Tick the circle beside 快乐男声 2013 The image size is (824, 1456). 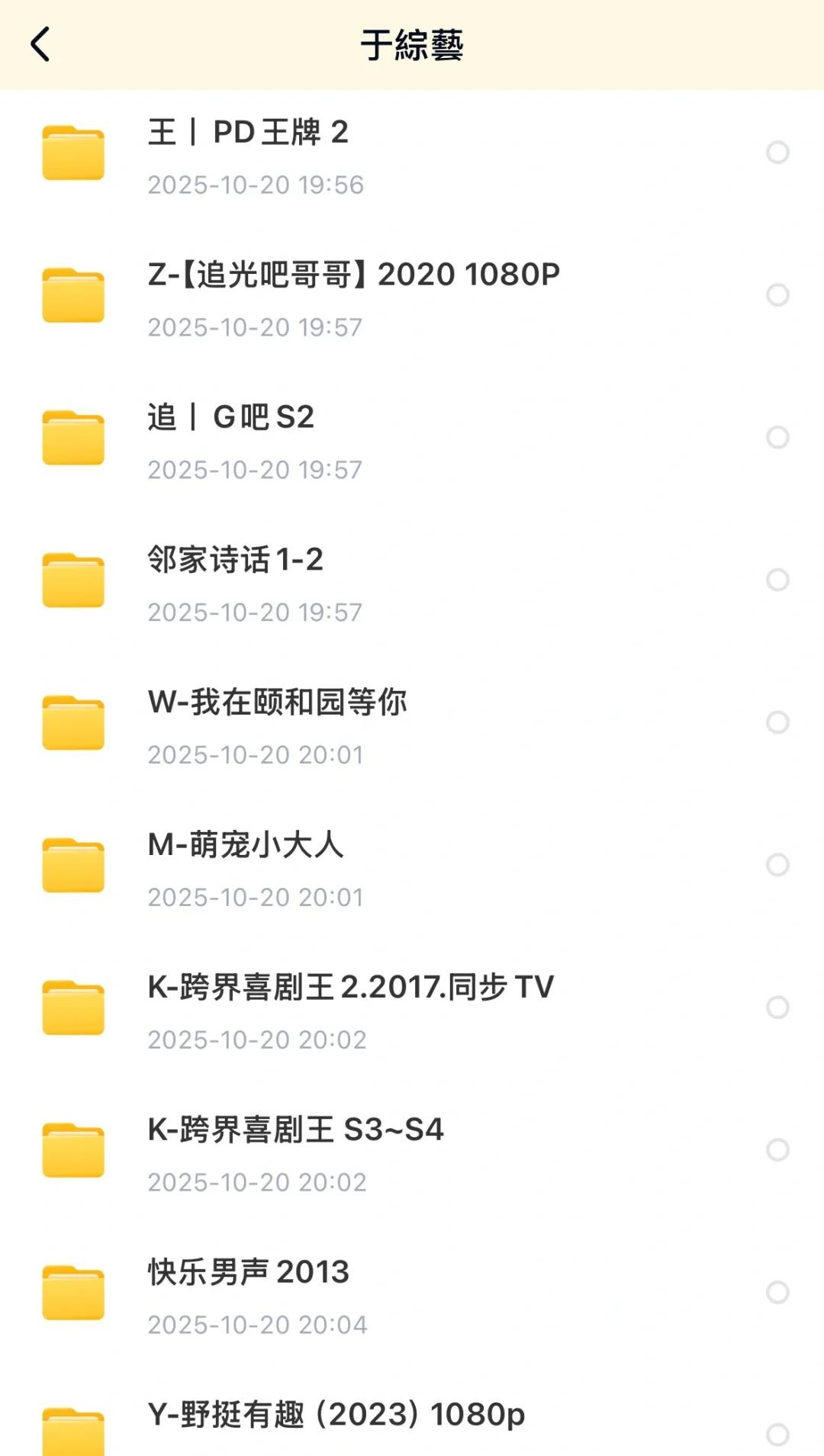pyautogui.click(x=777, y=1293)
